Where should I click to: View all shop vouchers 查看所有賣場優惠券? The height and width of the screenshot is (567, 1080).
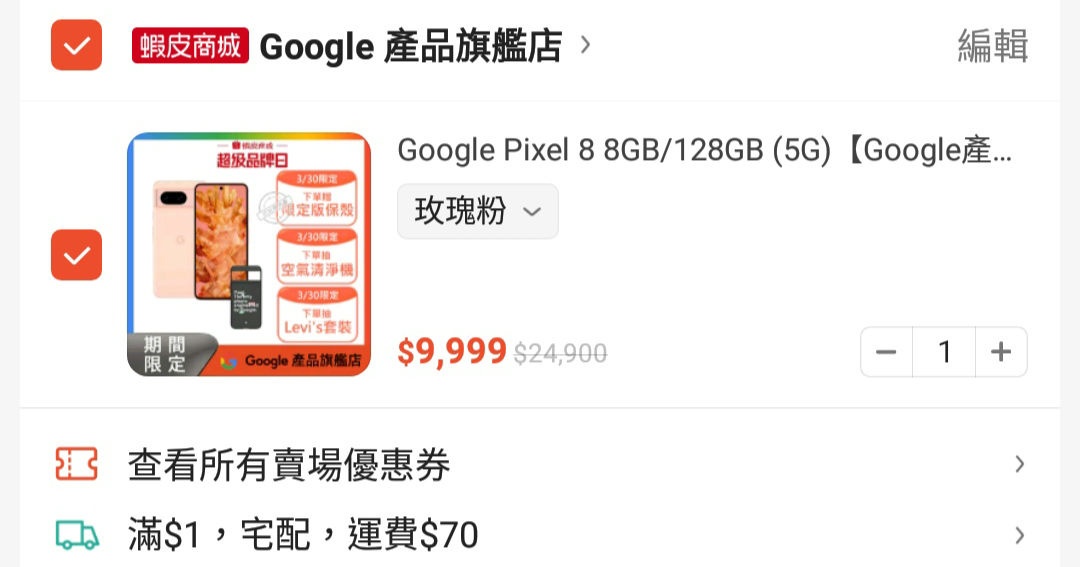(x=540, y=465)
